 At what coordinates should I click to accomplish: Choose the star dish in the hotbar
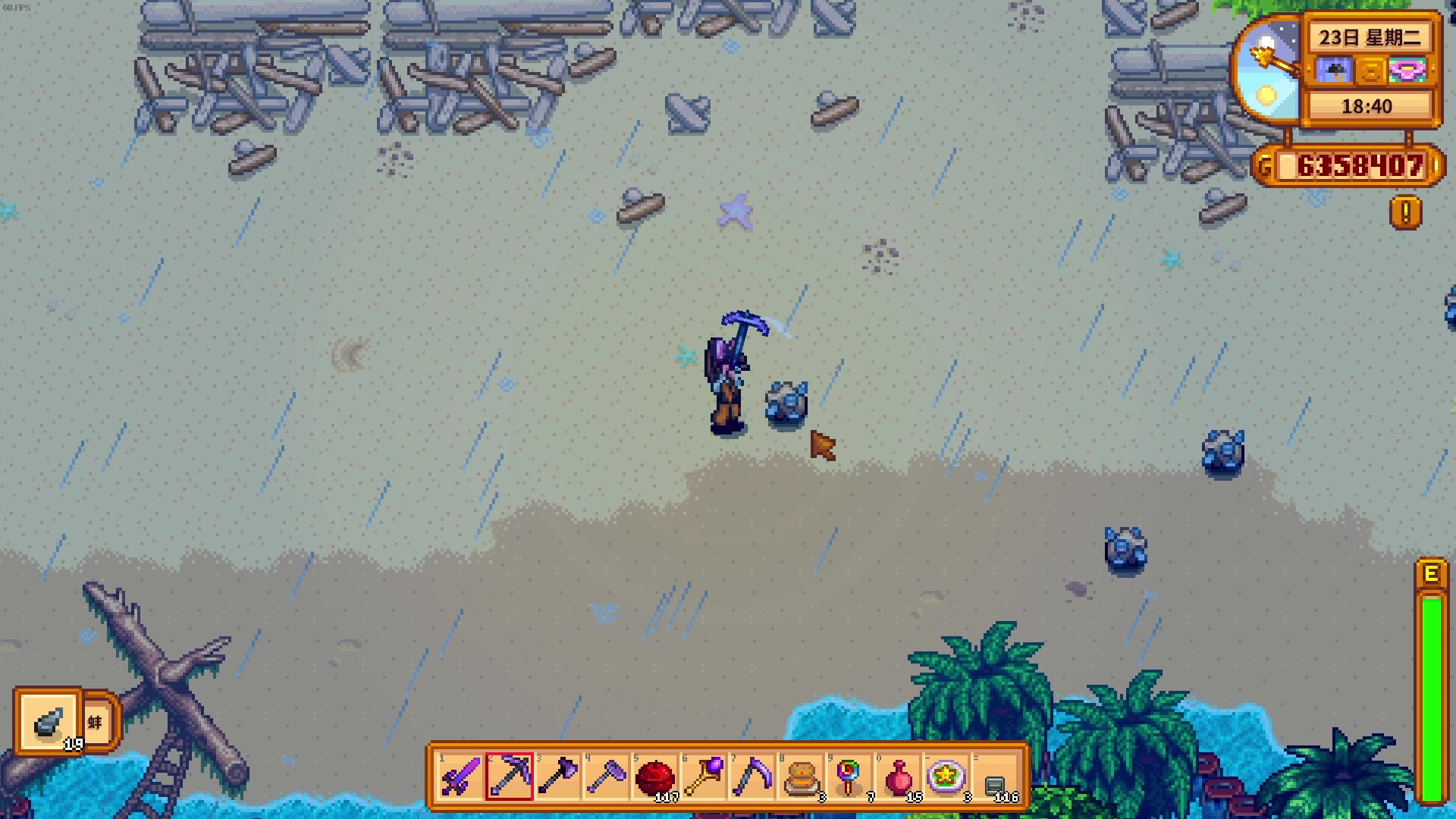(x=946, y=777)
